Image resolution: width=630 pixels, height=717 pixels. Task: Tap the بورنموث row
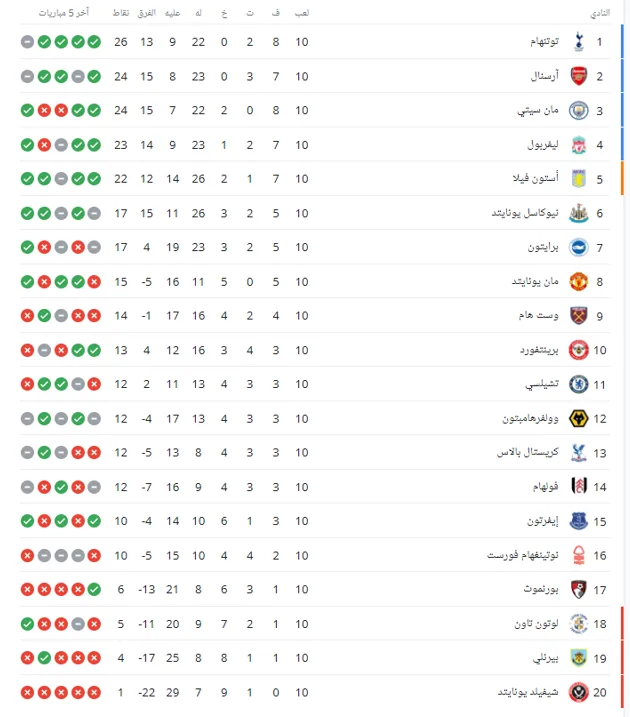315,589
